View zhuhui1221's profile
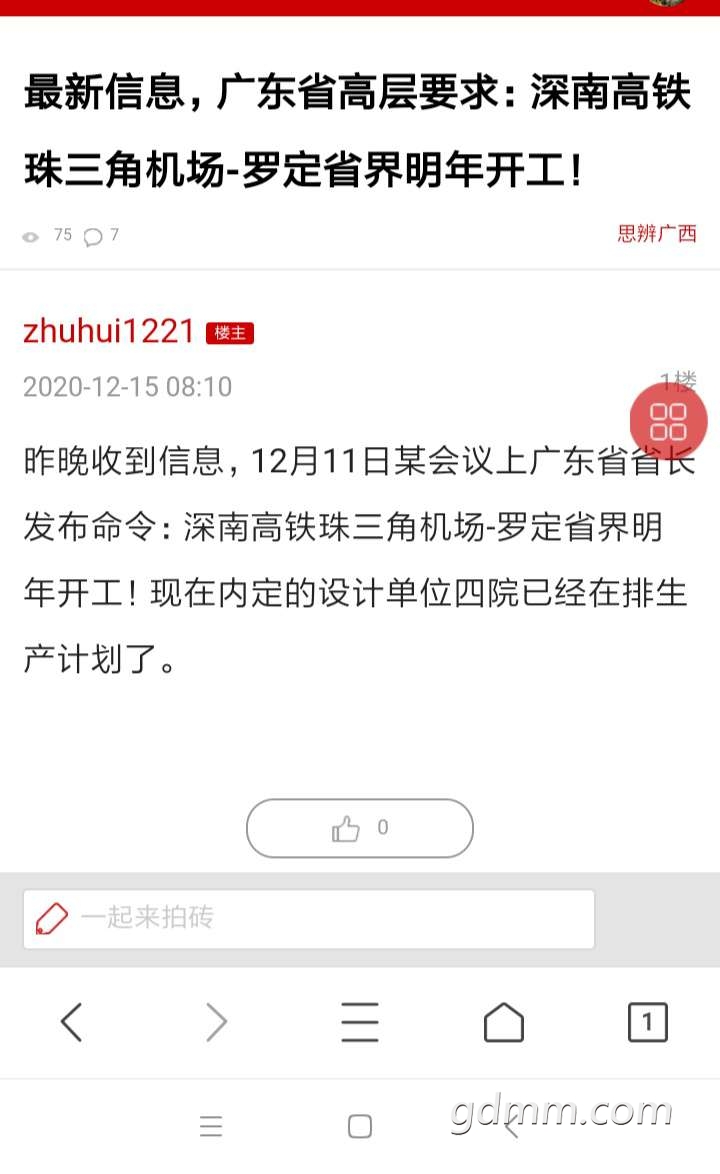The width and height of the screenshot is (720, 1174). click(x=108, y=331)
